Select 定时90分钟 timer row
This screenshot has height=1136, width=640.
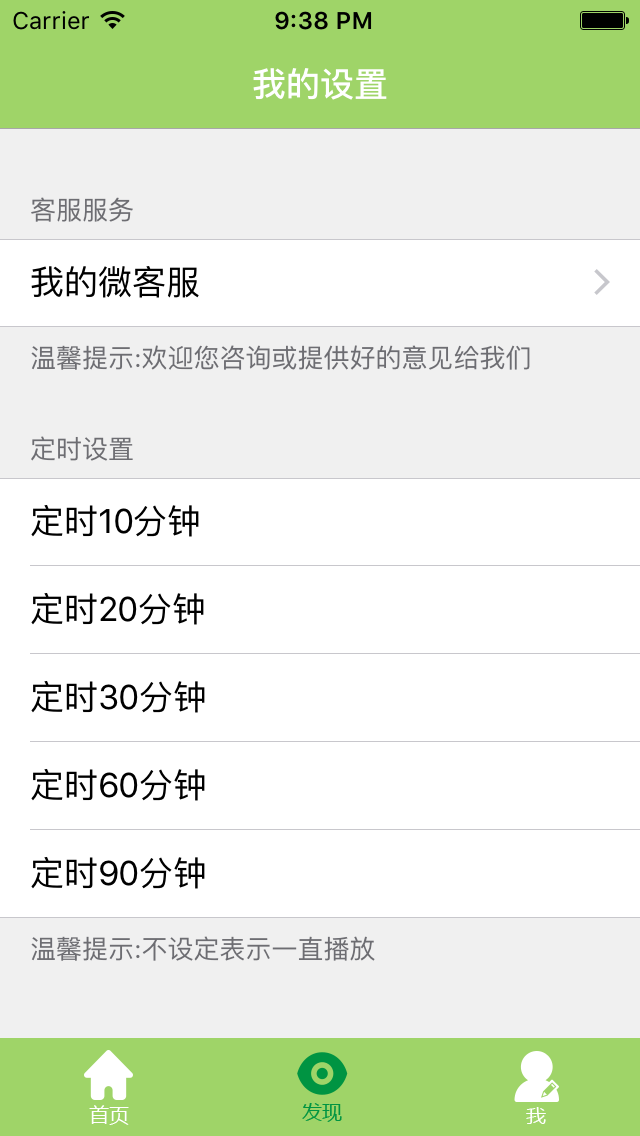tap(320, 873)
